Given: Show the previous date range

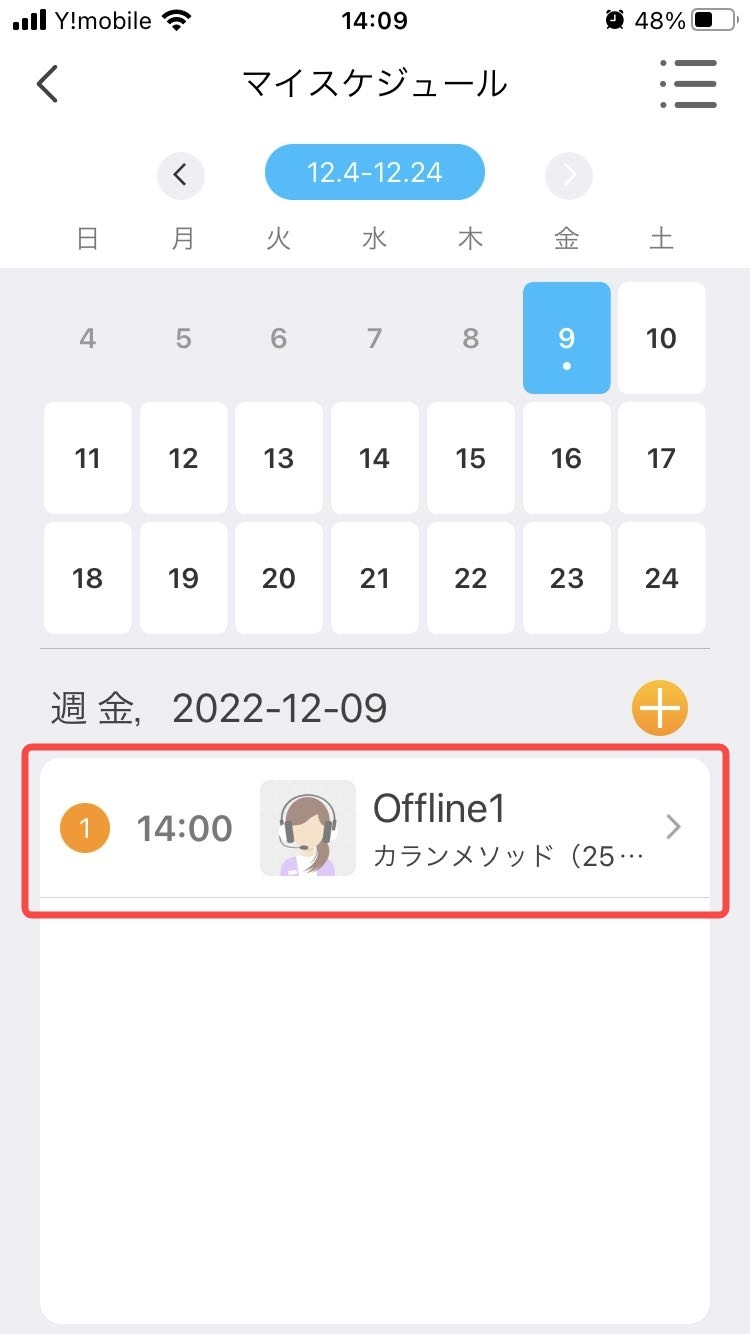Looking at the screenshot, I should click(180, 175).
